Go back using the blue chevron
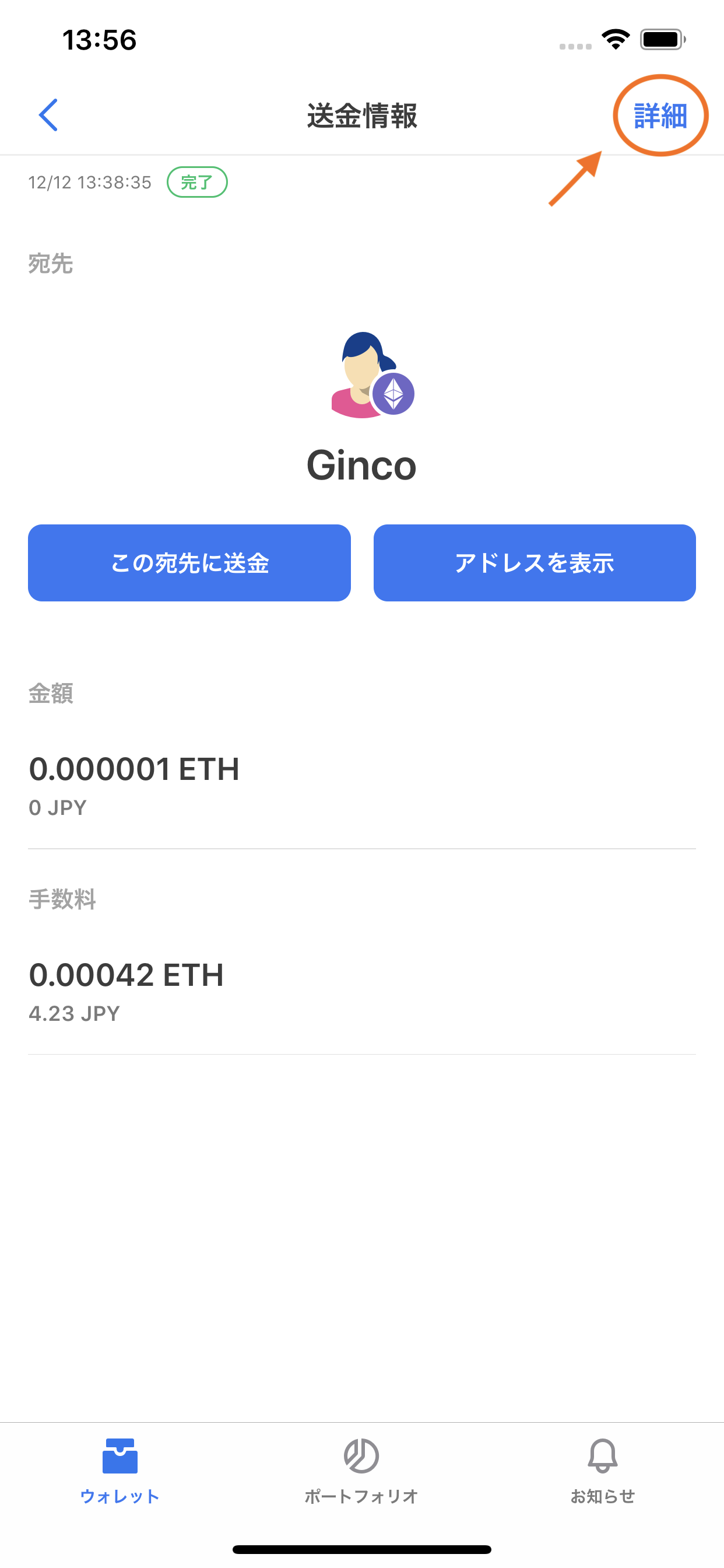724x1568 pixels. pos(48,116)
